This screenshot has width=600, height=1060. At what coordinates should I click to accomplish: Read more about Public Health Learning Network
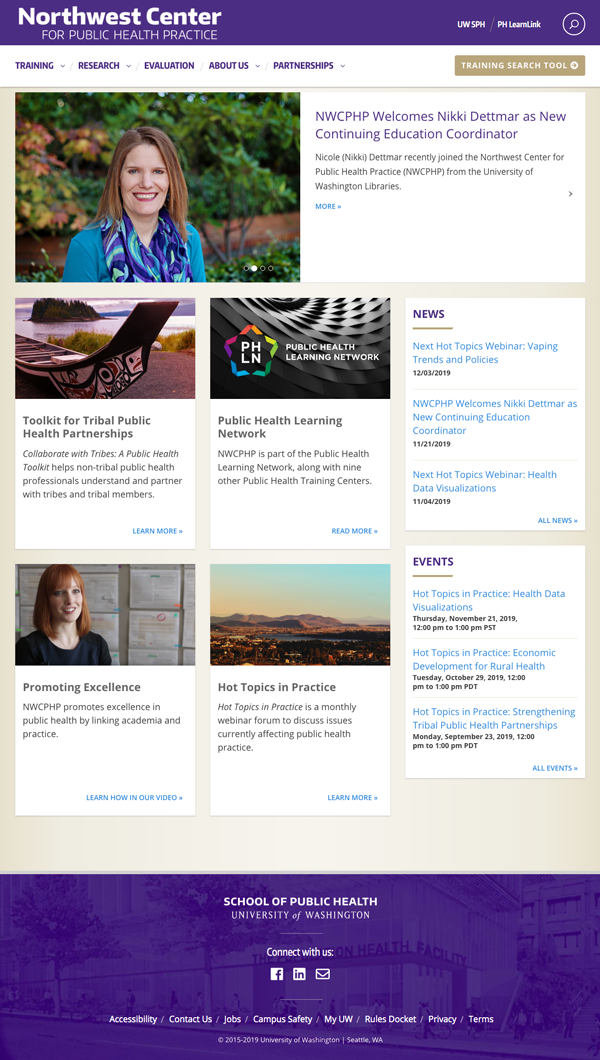pos(355,531)
